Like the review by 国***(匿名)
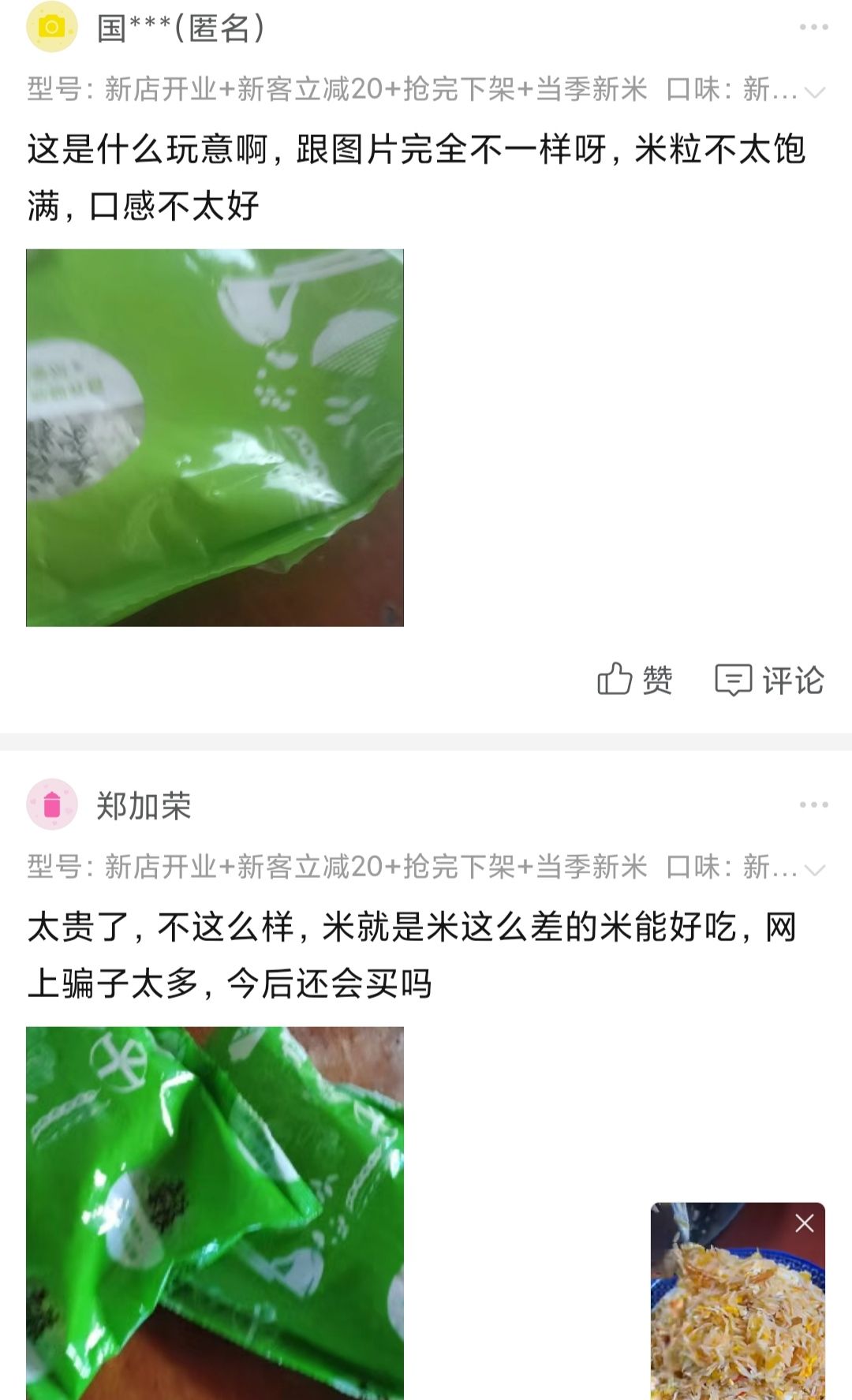This screenshot has width=852, height=1400. pos(635,679)
